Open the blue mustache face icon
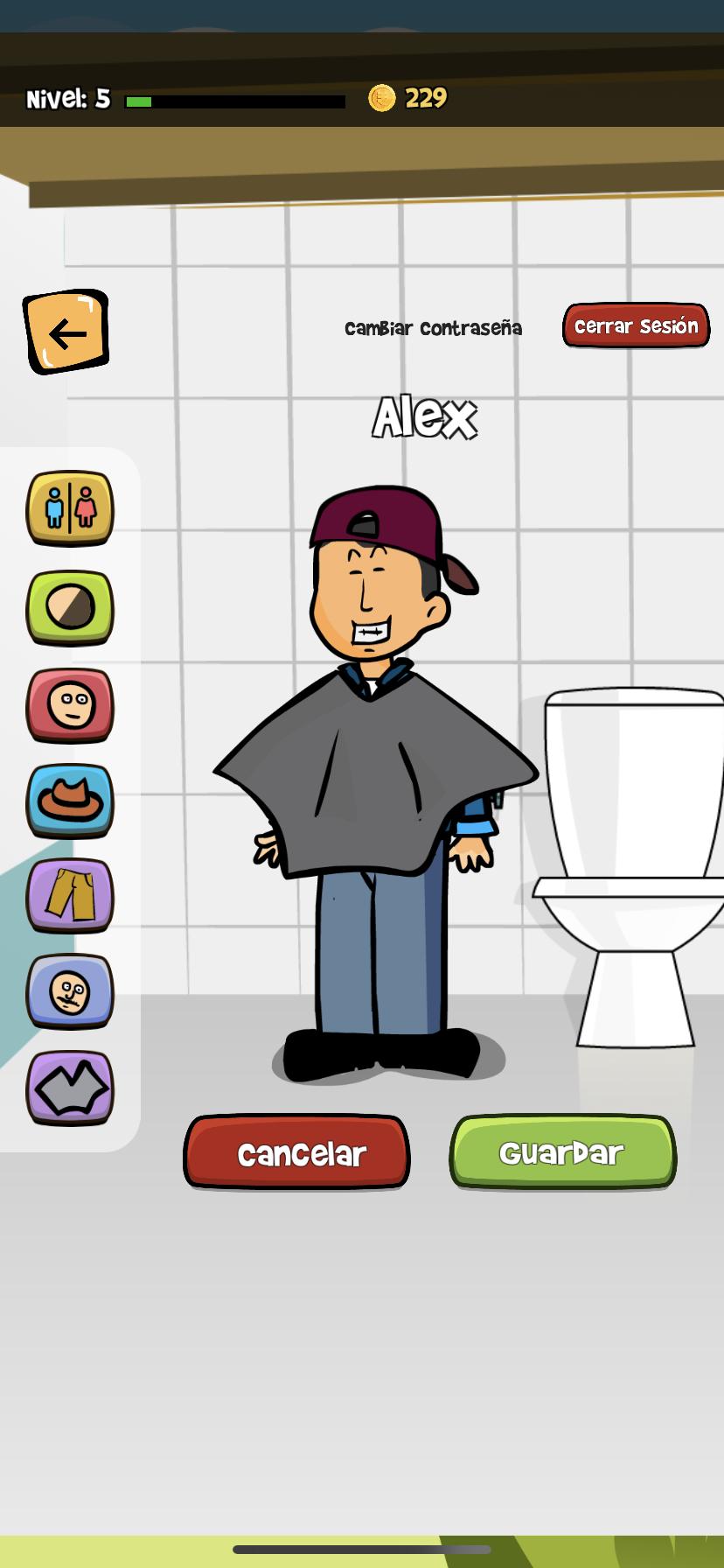Screen dimensions: 724x1568 pos(70,991)
